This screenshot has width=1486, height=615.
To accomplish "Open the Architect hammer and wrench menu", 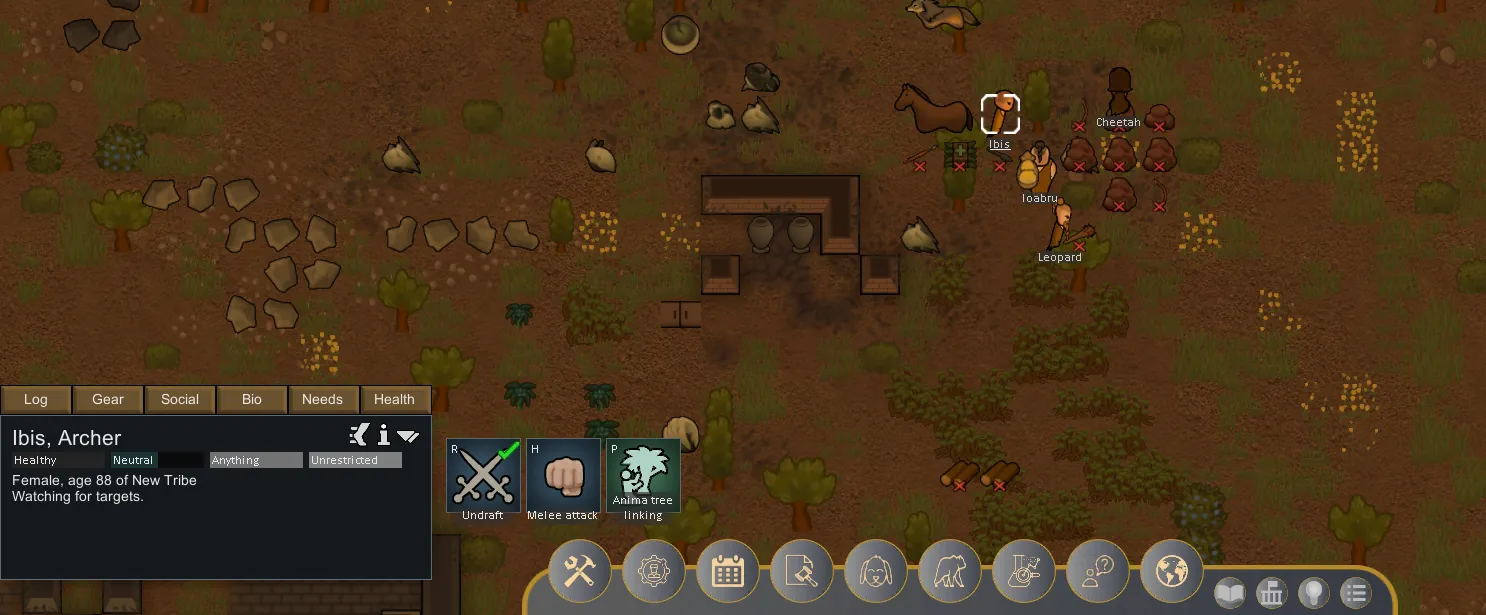I will tap(580, 571).
